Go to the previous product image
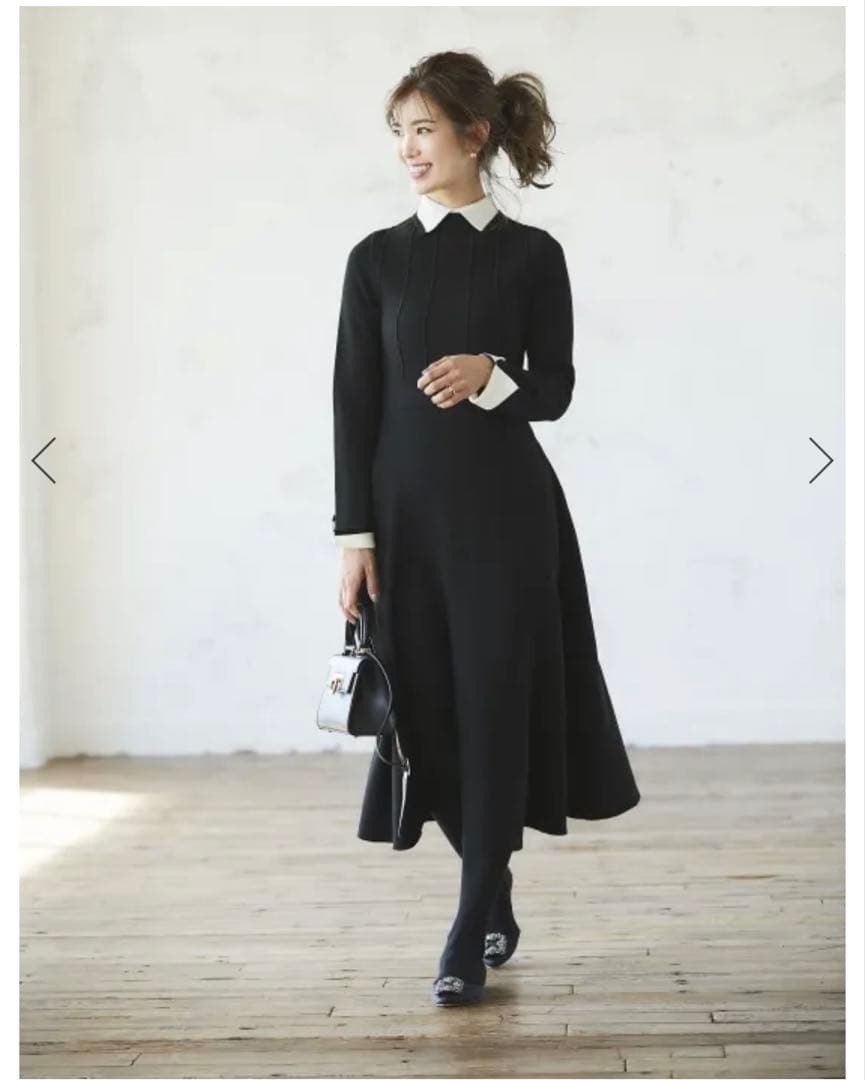 click(x=43, y=460)
